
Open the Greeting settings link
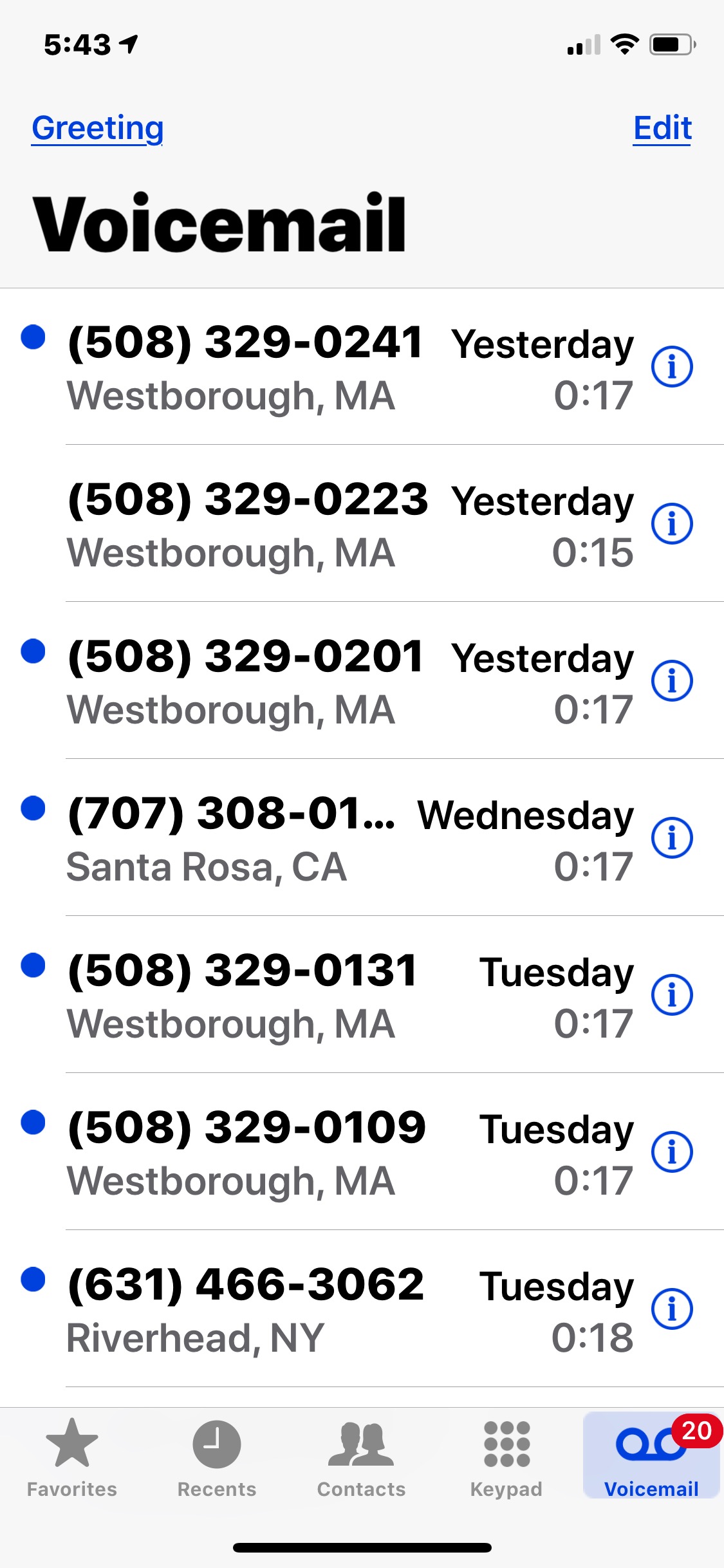98,128
